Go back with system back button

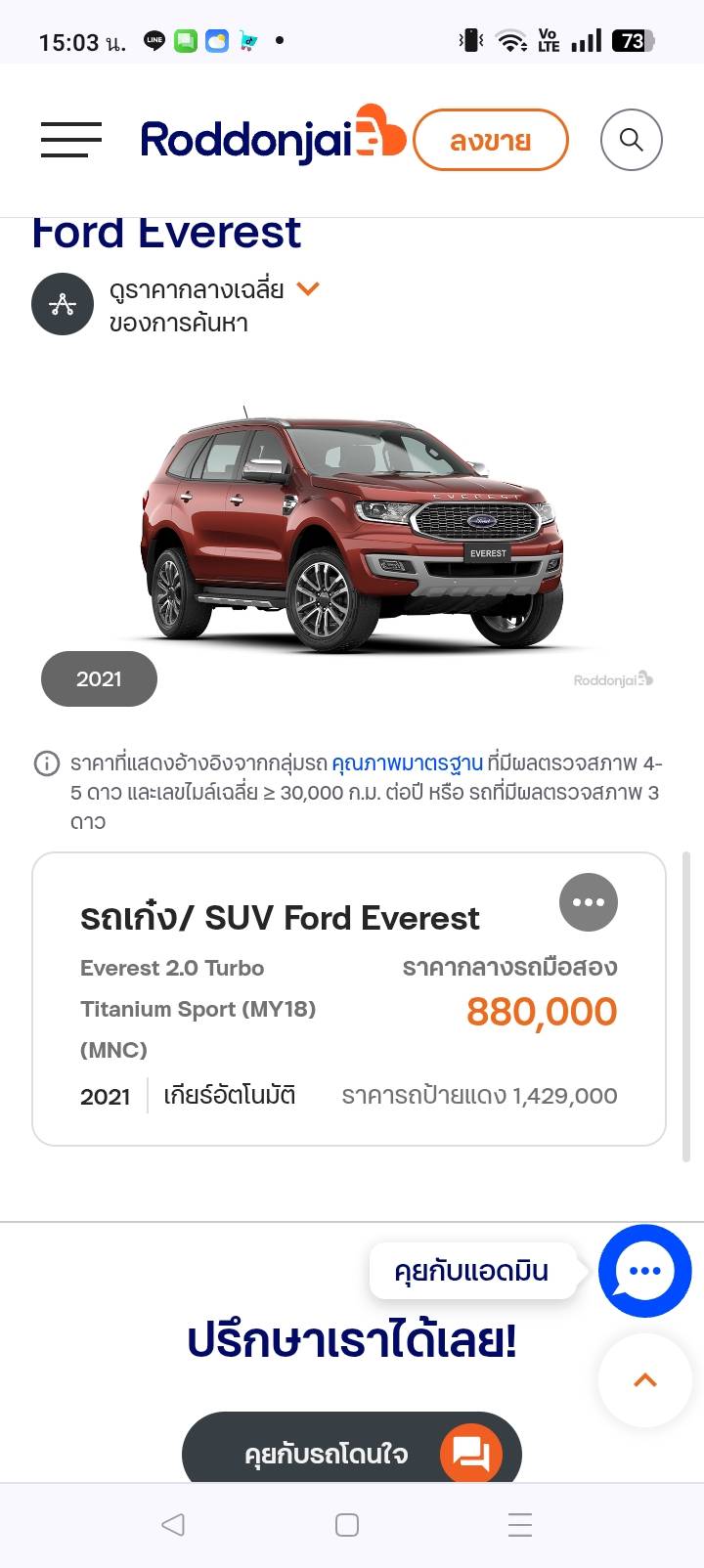point(173,1524)
